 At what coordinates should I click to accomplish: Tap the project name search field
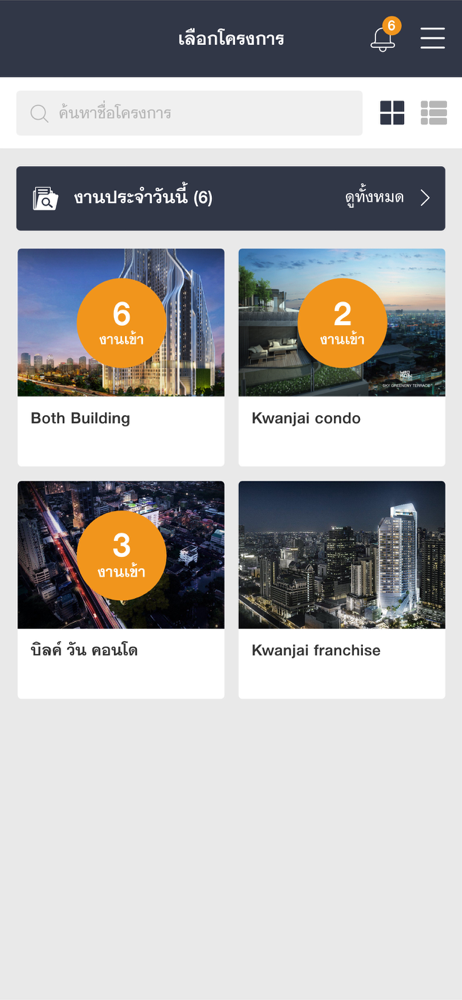coord(190,113)
